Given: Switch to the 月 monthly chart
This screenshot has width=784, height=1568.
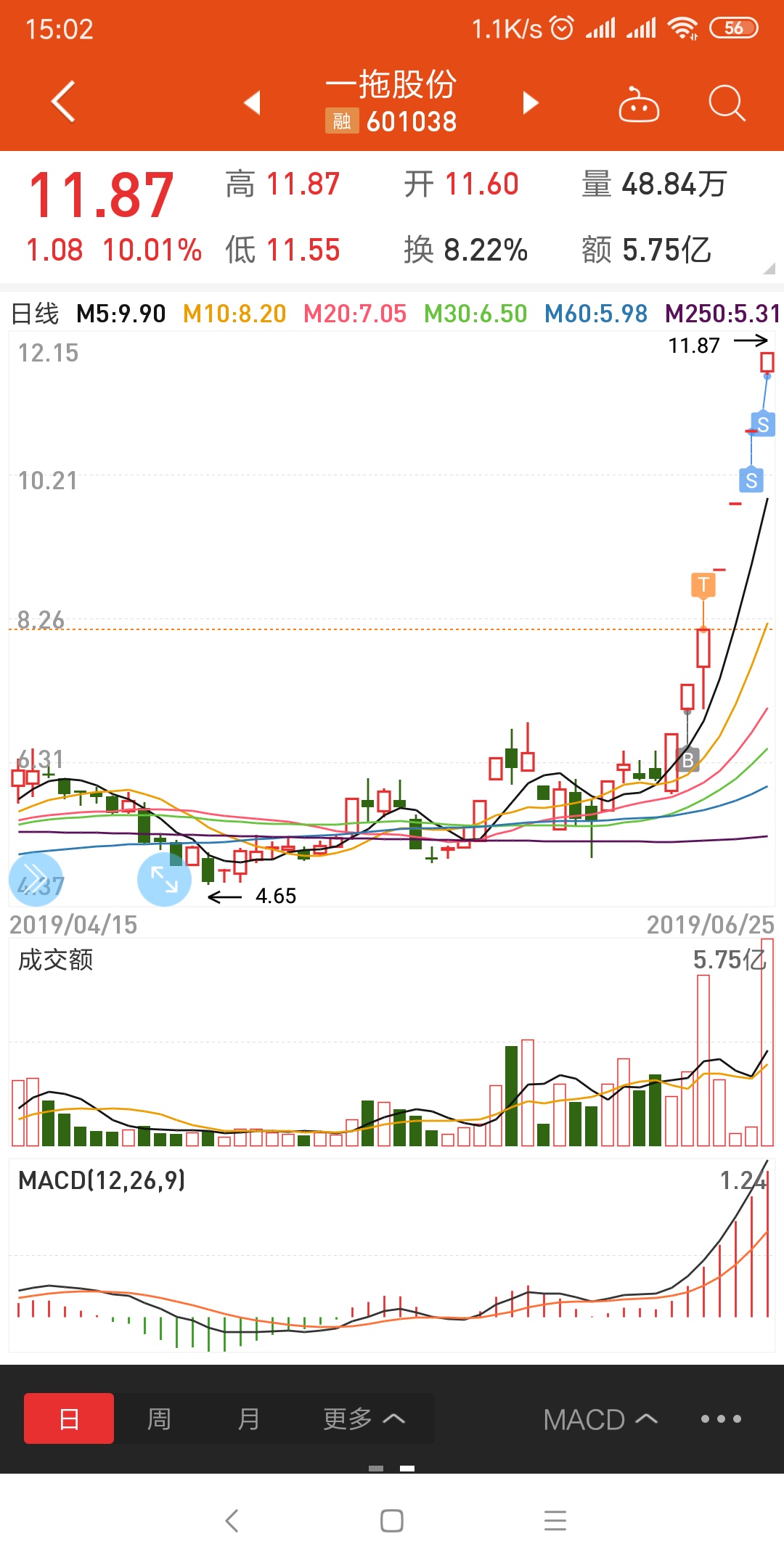Looking at the screenshot, I should pos(248,1418).
